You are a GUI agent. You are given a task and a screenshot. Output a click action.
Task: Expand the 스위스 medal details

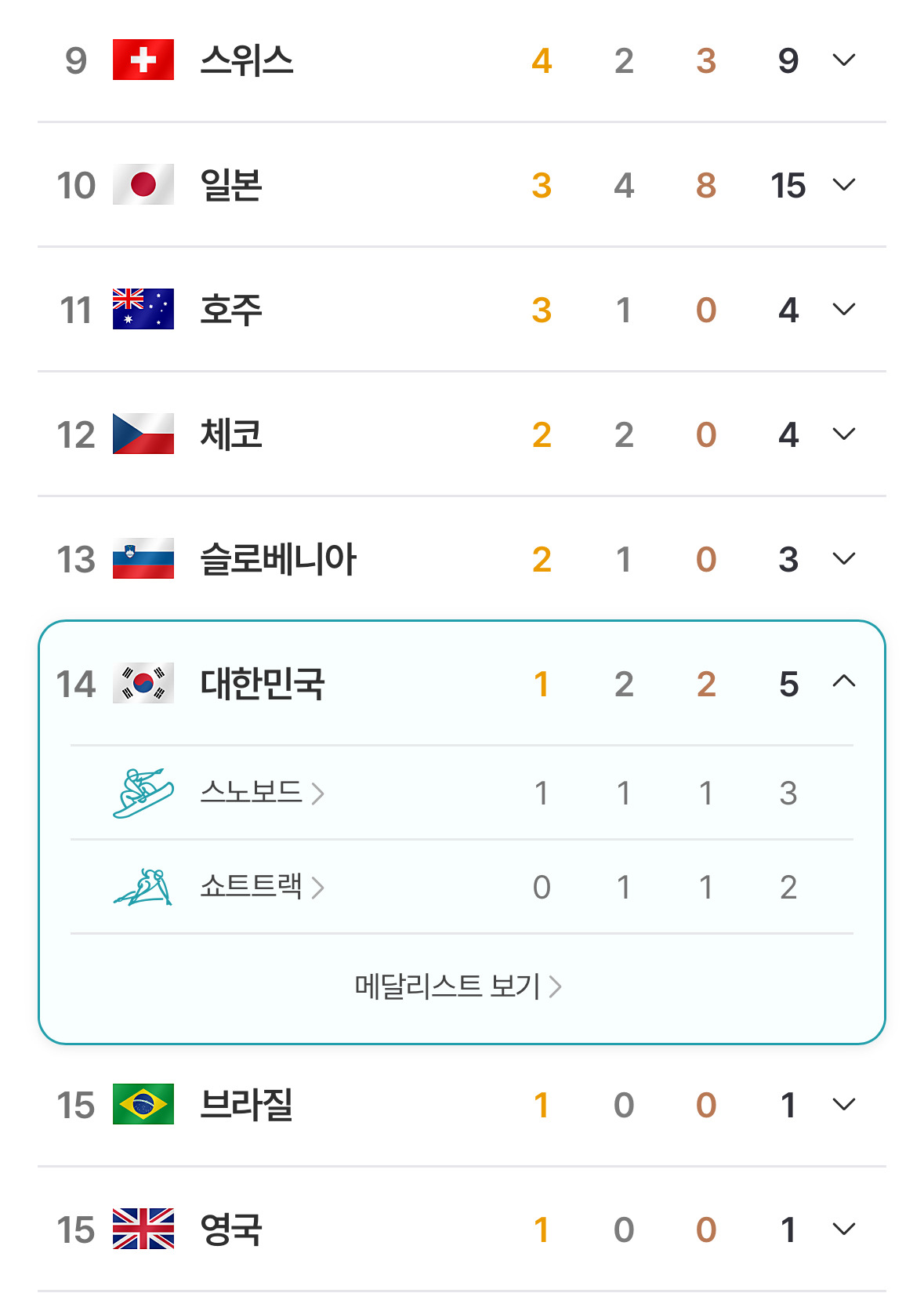(843, 60)
